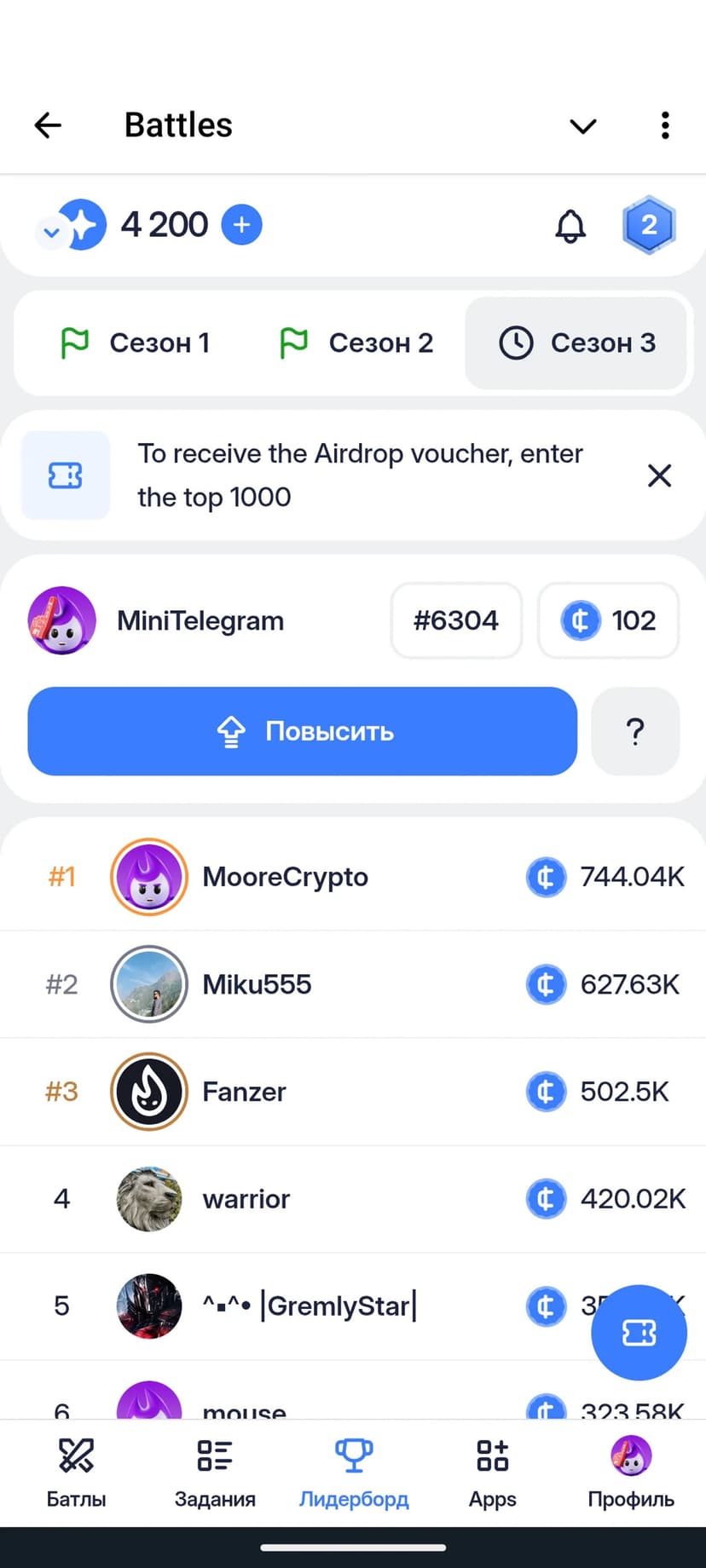The image size is (706, 1568).
Task: Open MooreCrypto's leaderboard entry
Action: coord(353,876)
